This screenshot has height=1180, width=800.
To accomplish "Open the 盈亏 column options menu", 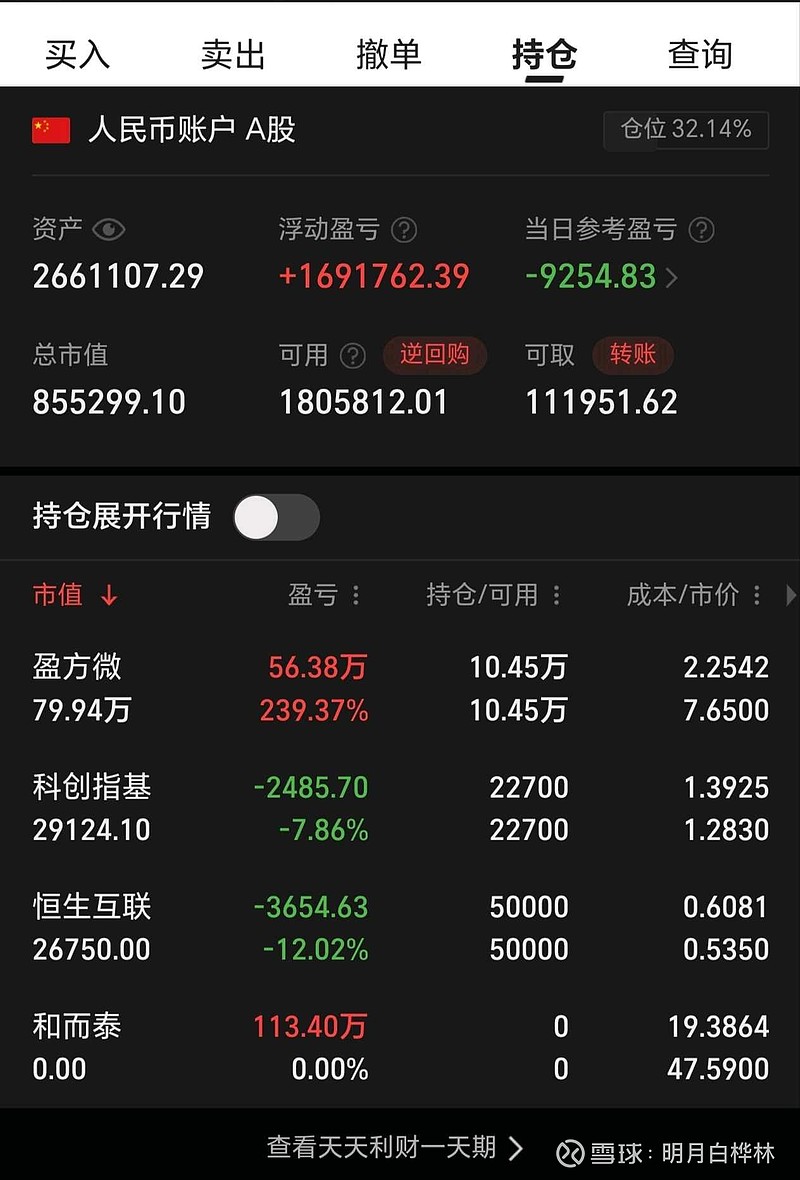I will [355, 595].
